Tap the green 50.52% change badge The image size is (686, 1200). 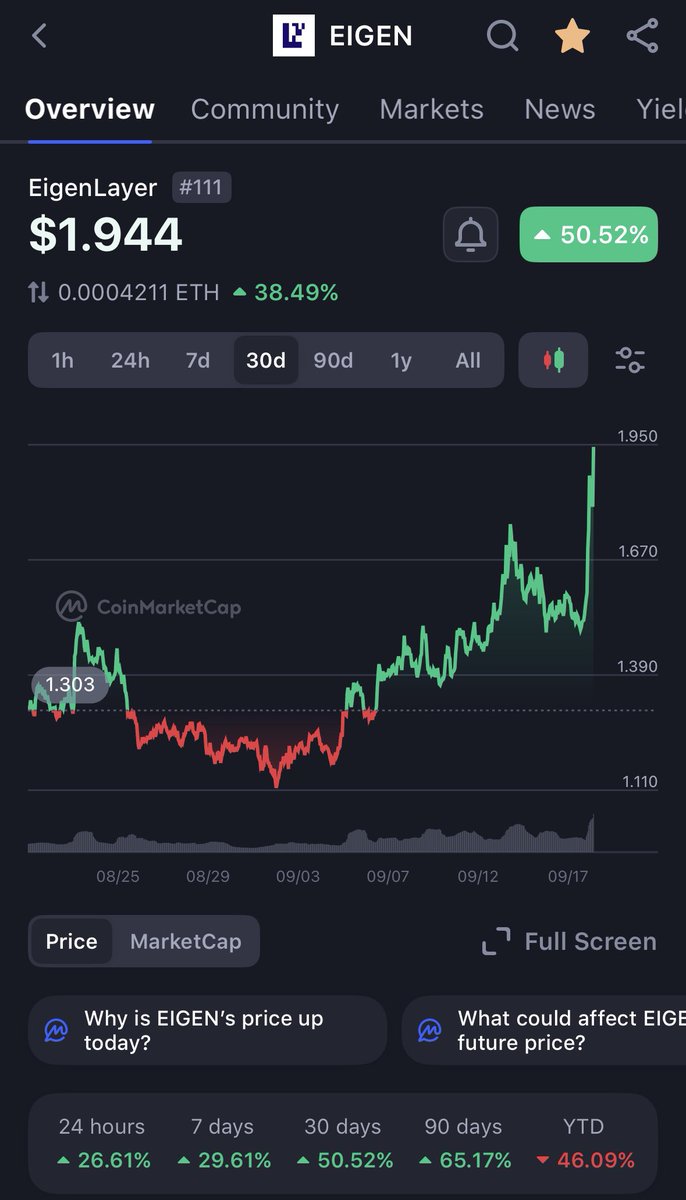pyautogui.click(x=588, y=235)
